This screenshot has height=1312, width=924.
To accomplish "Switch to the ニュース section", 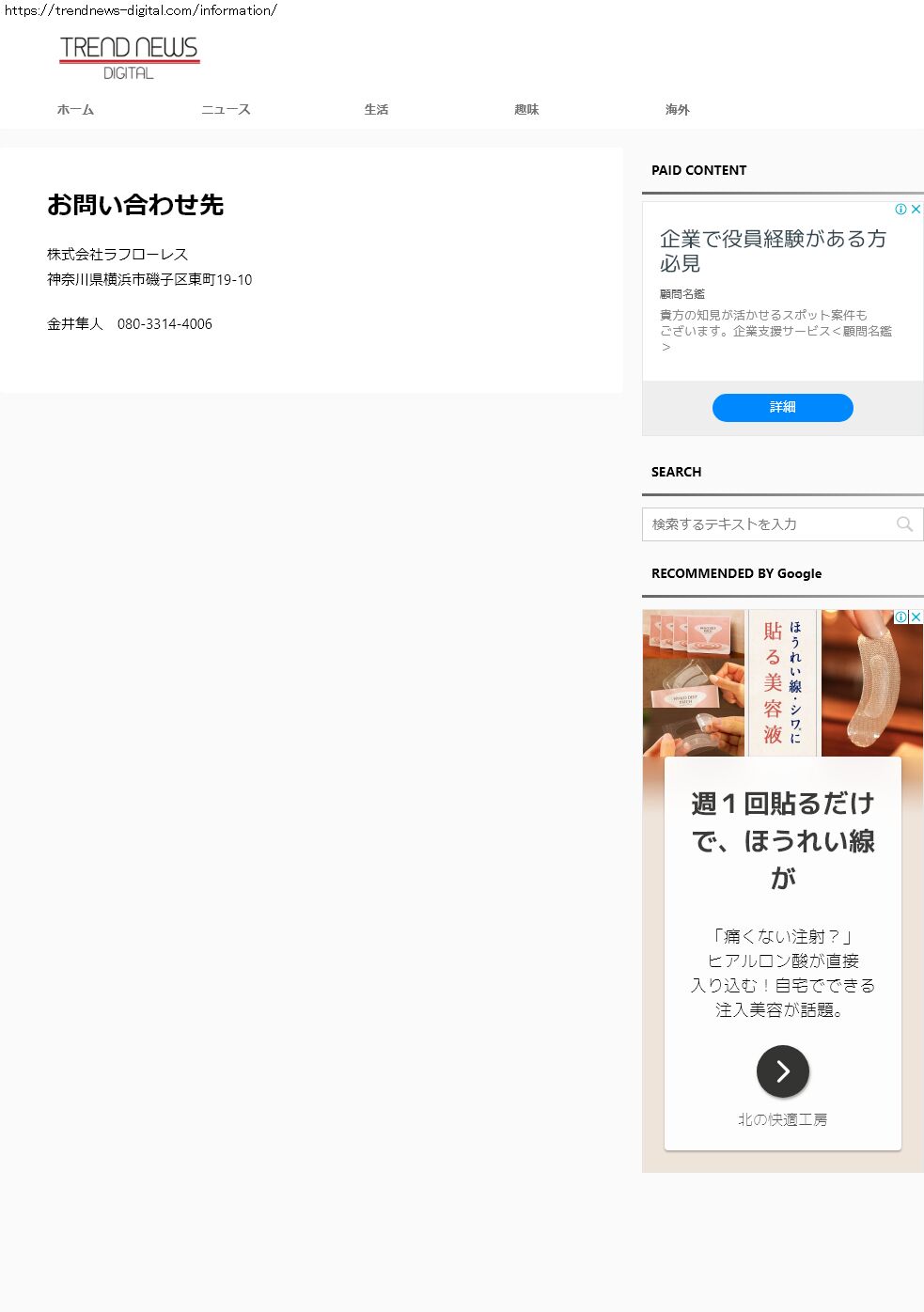I will [x=226, y=110].
